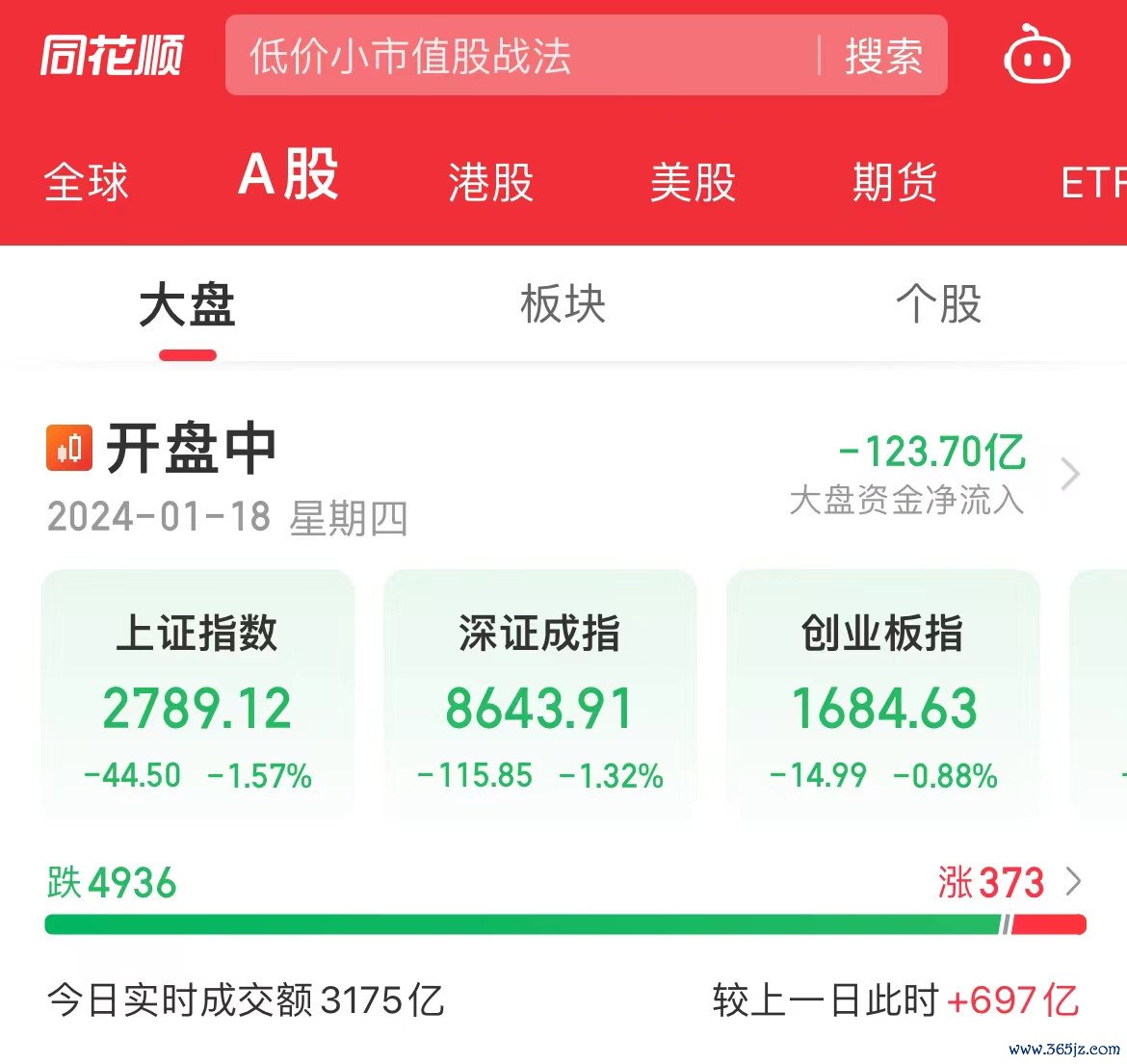Go to the 期货 tab

click(894, 181)
